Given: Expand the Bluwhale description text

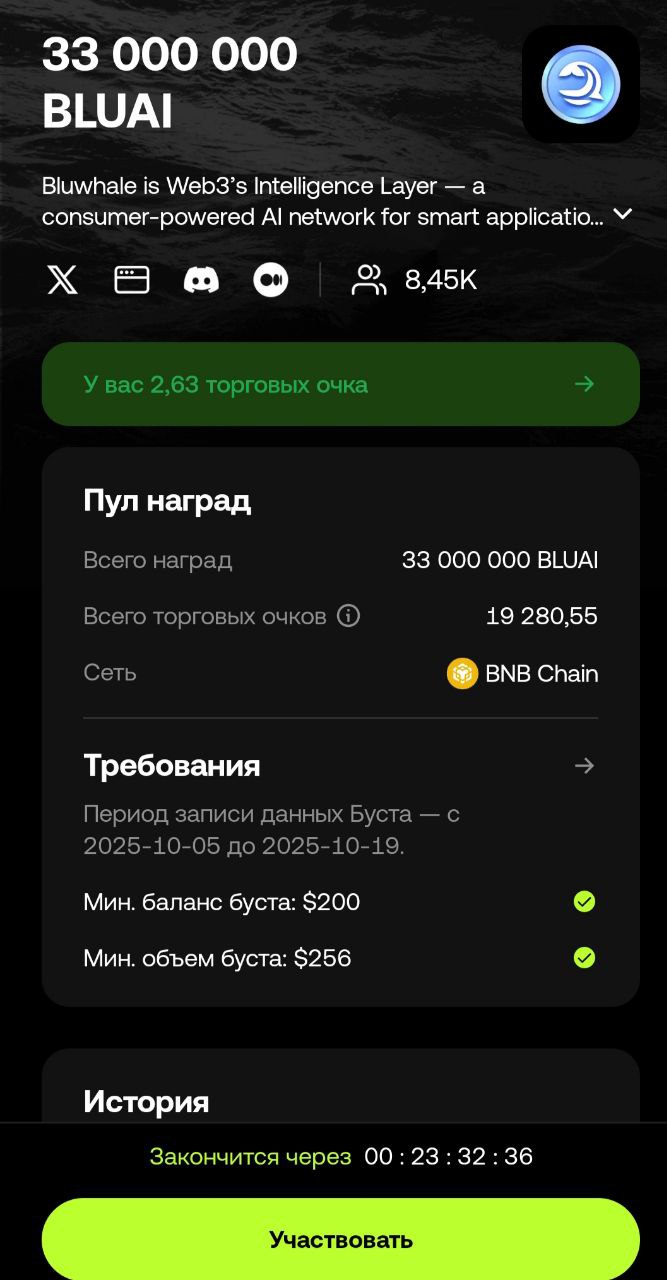Looking at the screenshot, I should [x=622, y=214].
